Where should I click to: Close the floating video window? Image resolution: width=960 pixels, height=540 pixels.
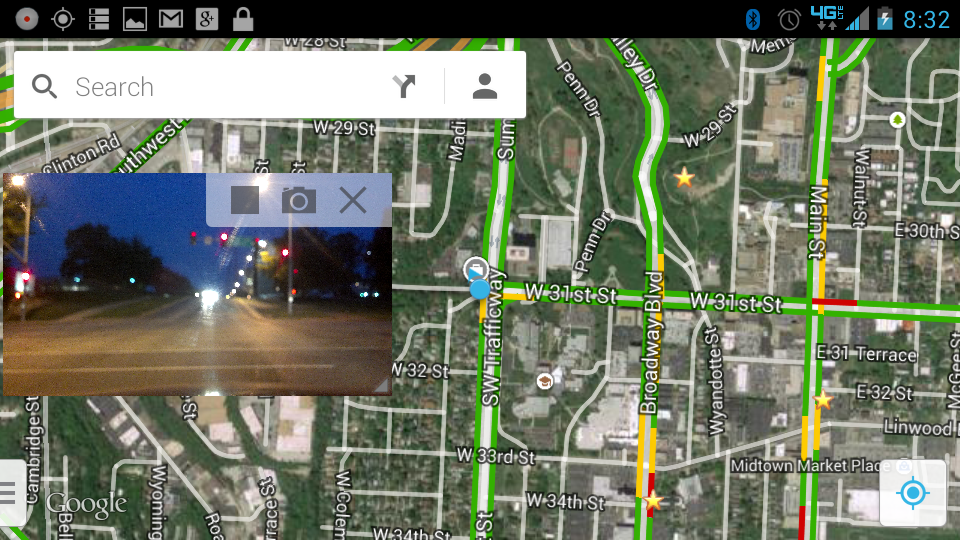[x=353, y=200]
